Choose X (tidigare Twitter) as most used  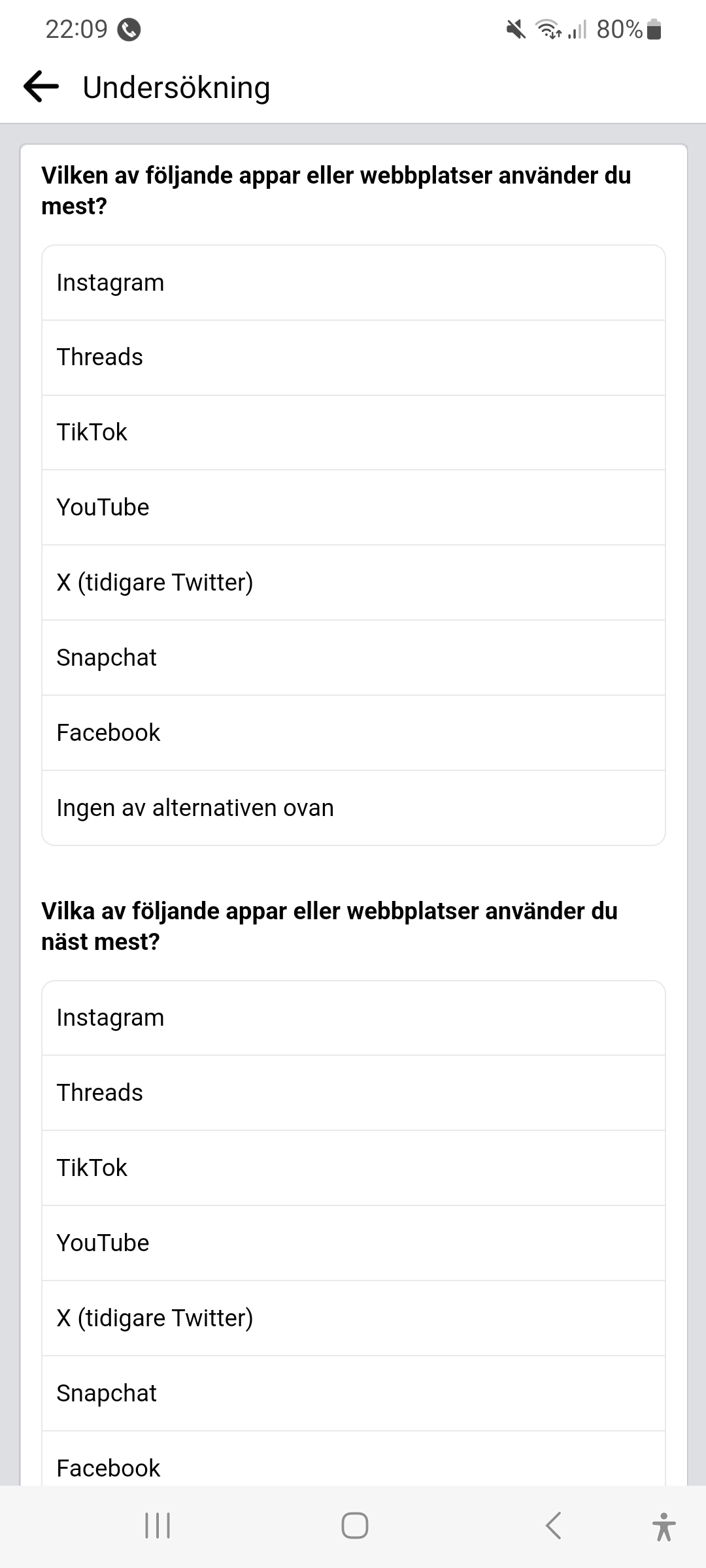[353, 583]
